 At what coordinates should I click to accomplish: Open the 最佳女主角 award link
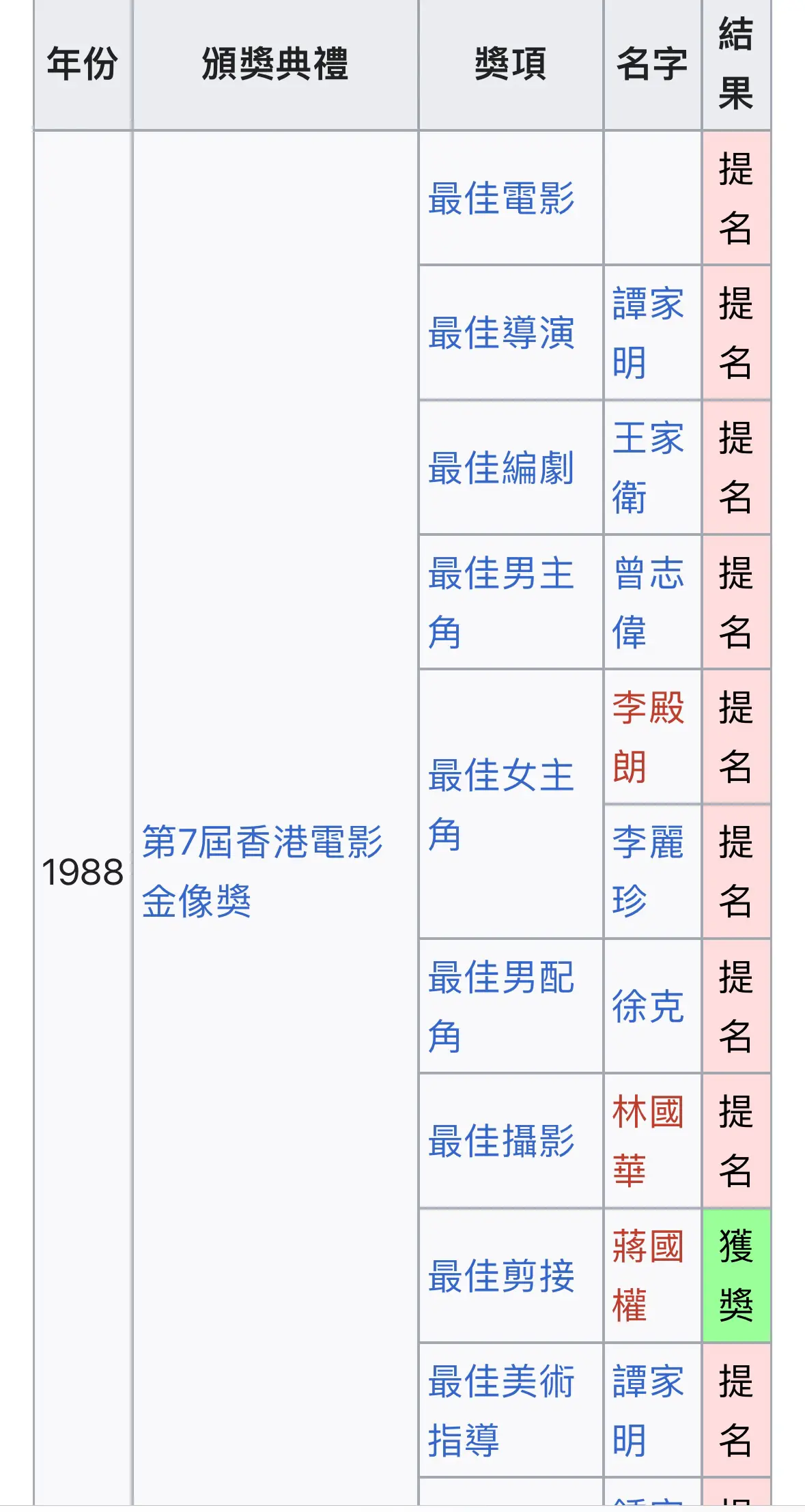click(501, 804)
